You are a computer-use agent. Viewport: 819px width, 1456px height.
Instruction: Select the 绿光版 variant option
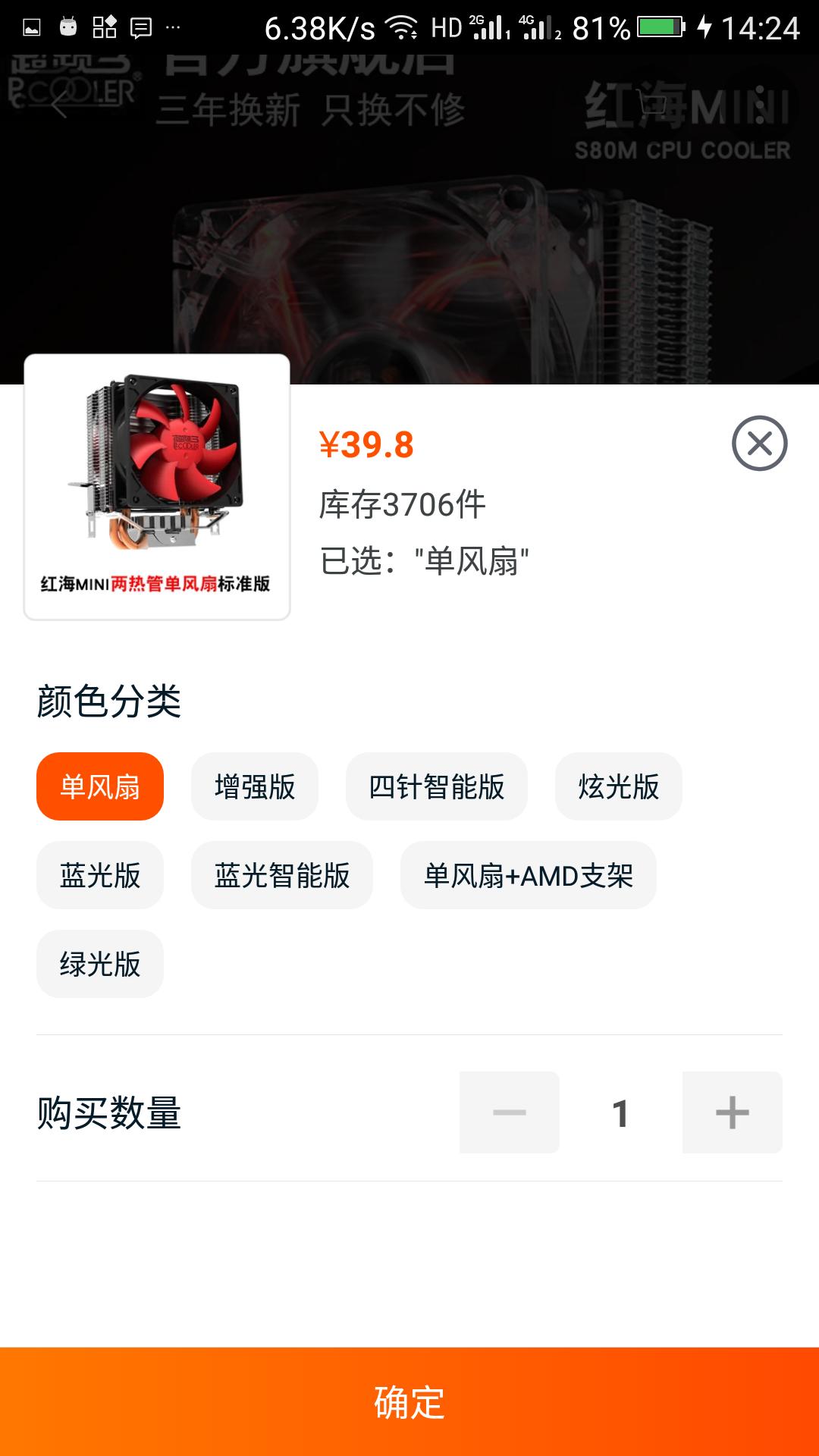[x=99, y=964]
